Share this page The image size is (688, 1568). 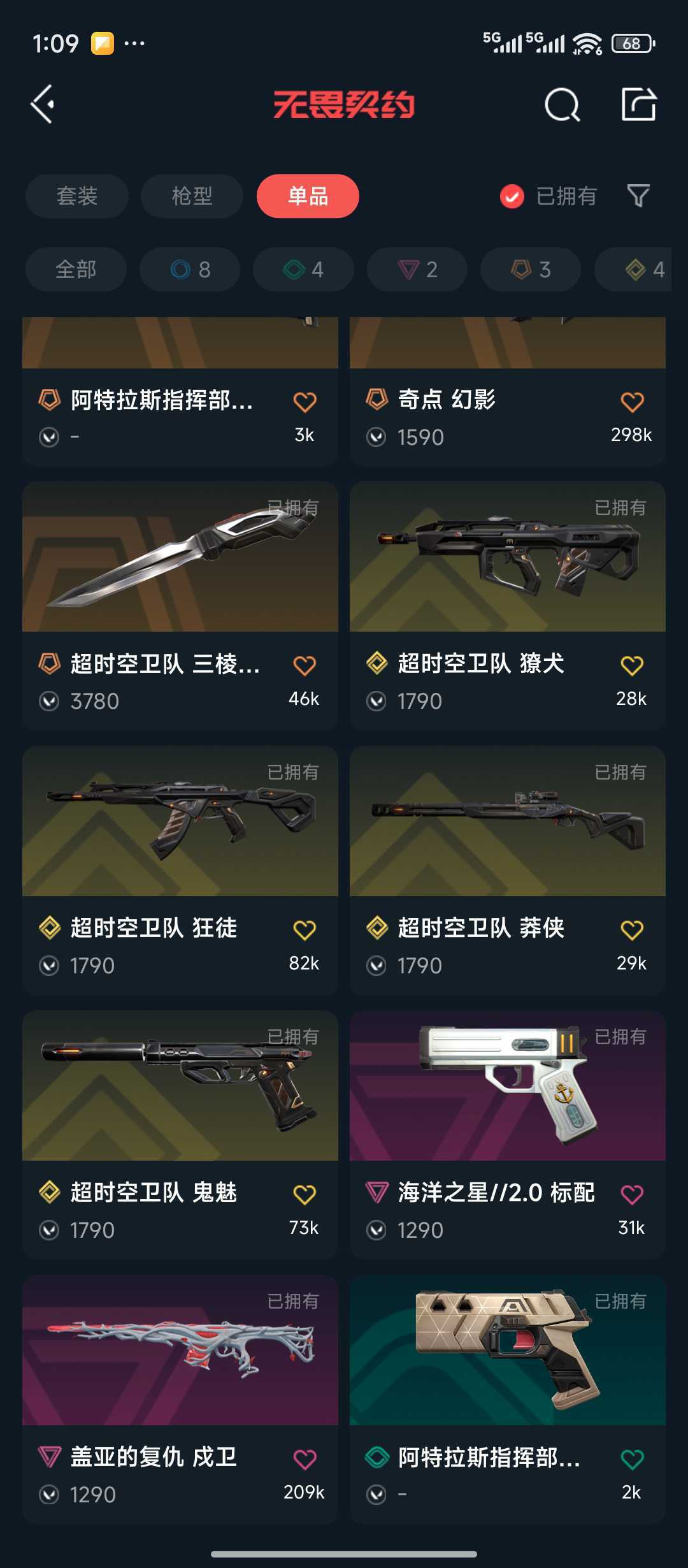(x=638, y=105)
